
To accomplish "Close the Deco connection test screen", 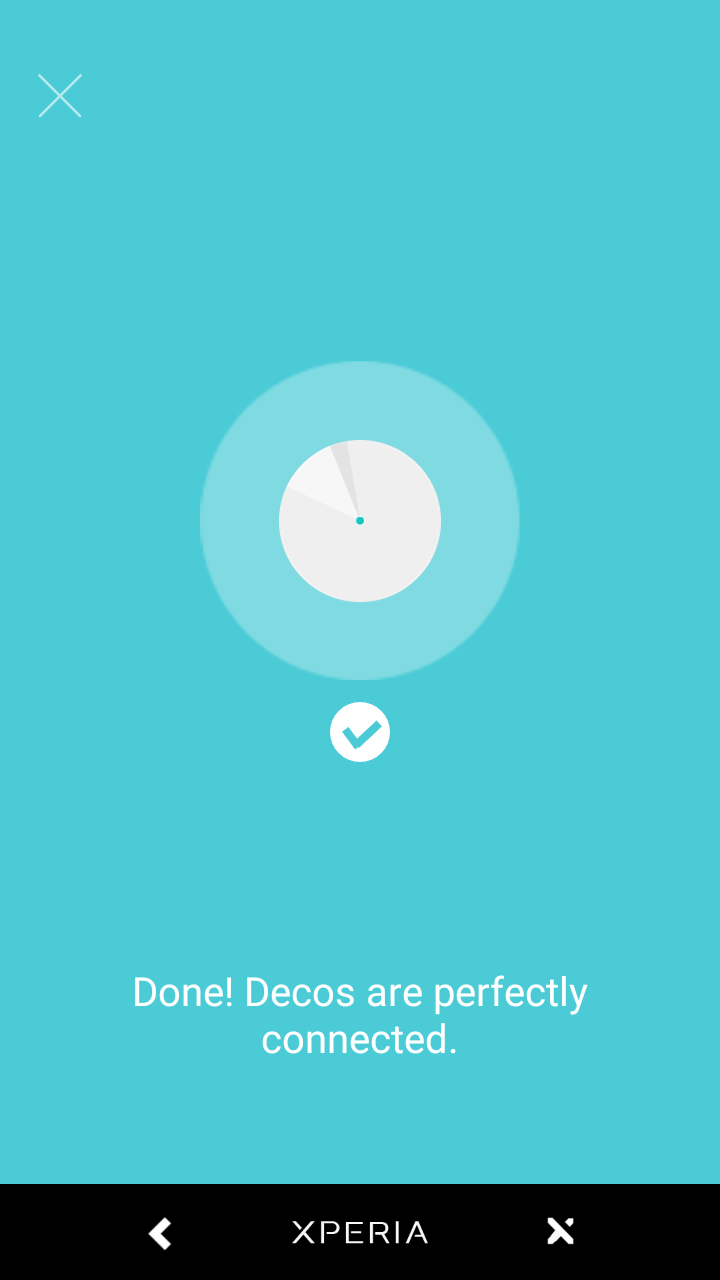I will point(60,96).
